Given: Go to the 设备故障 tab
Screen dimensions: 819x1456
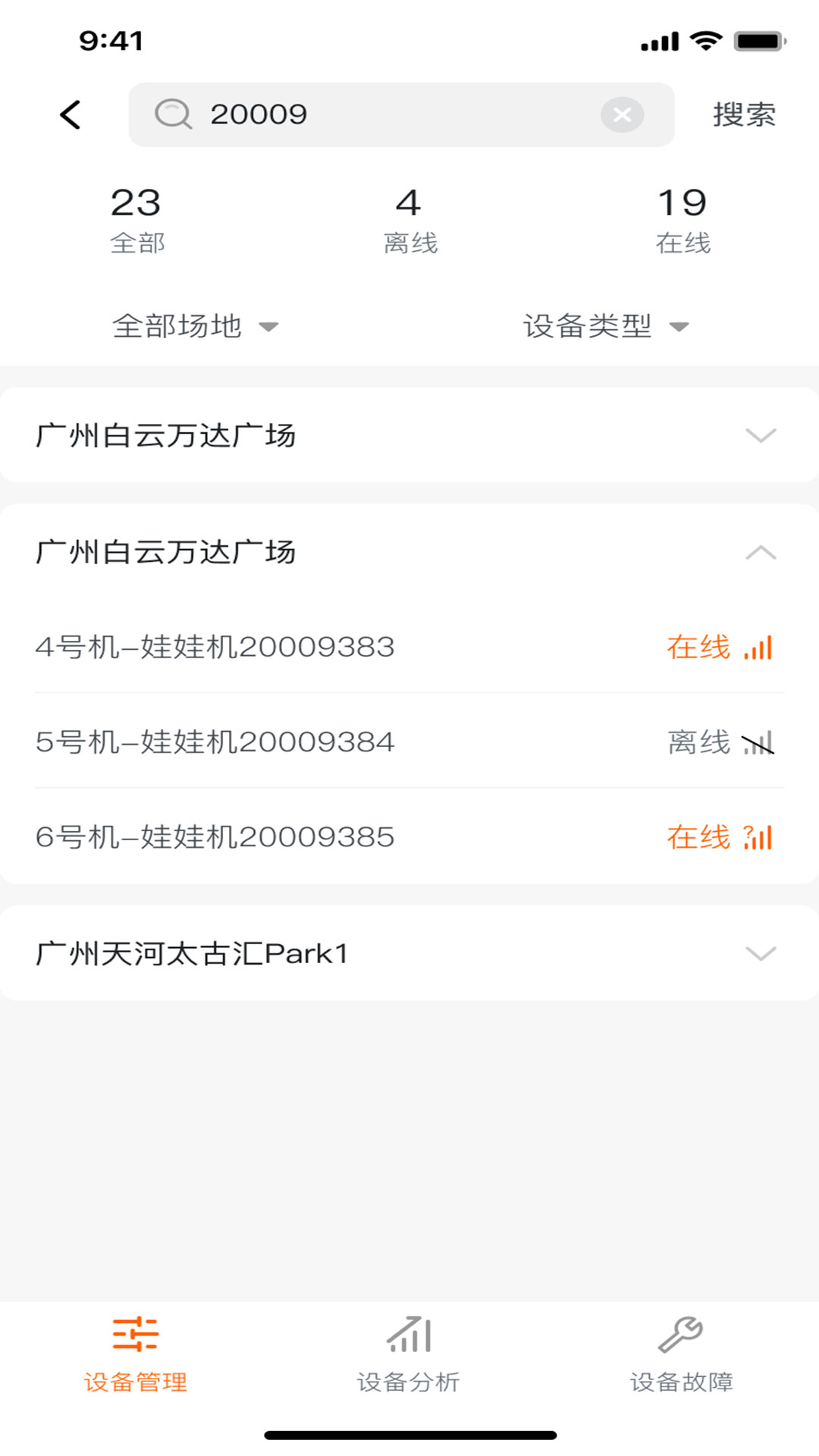Looking at the screenshot, I should click(x=681, y=1355).
